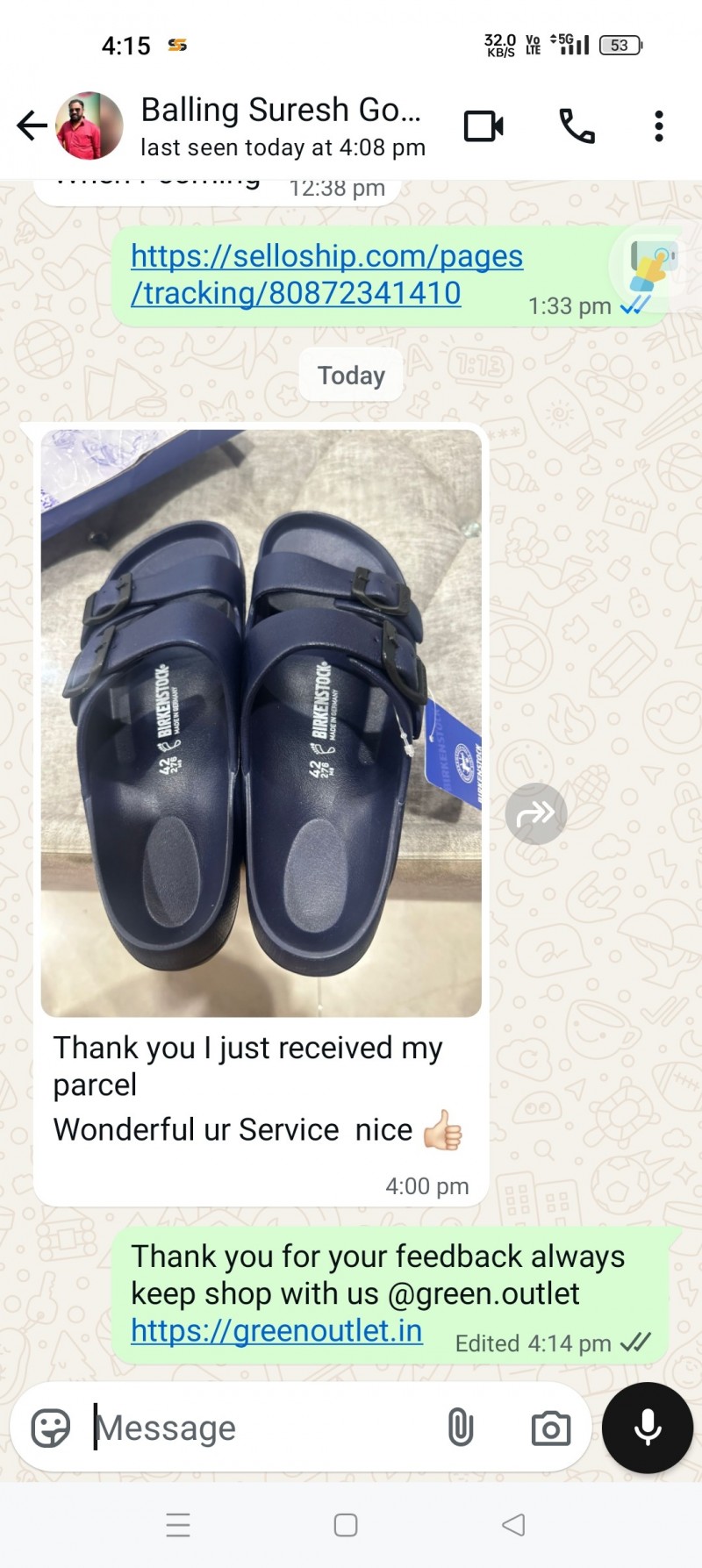Record a voice message with the microphone
Screen dimensions: 702x1568
(x=648, y=1428)
